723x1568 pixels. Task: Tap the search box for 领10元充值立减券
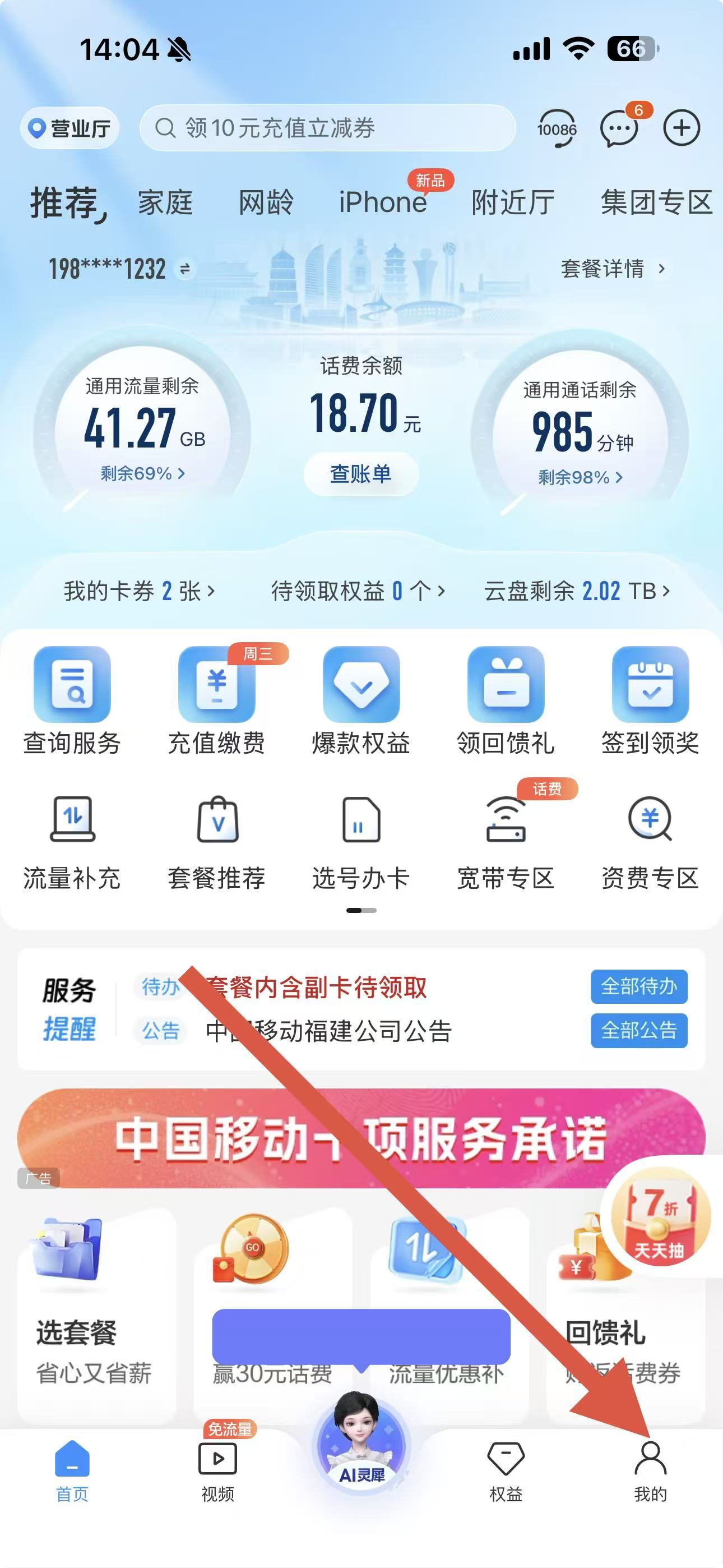click(x=327, y=128)
